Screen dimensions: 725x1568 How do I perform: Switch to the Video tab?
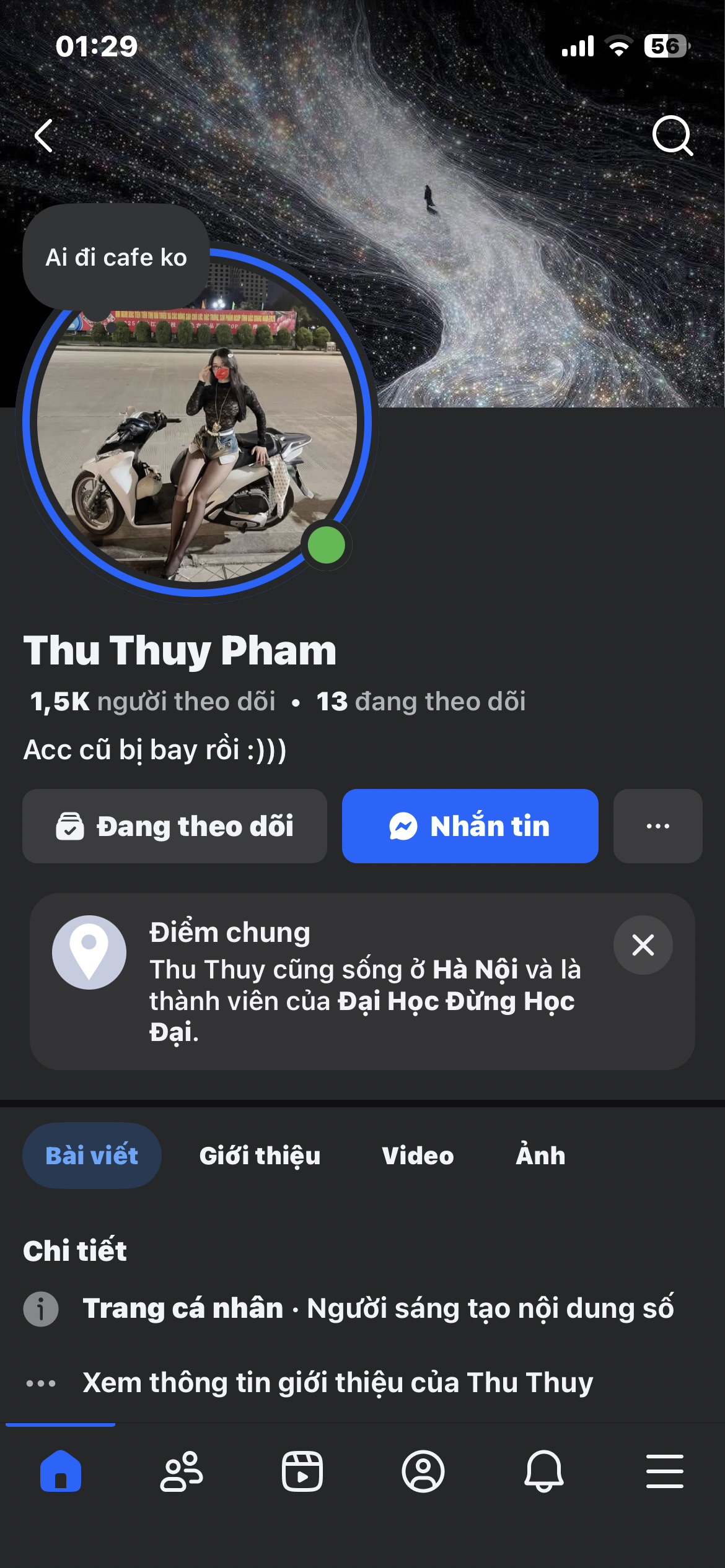coord(418,1156)
